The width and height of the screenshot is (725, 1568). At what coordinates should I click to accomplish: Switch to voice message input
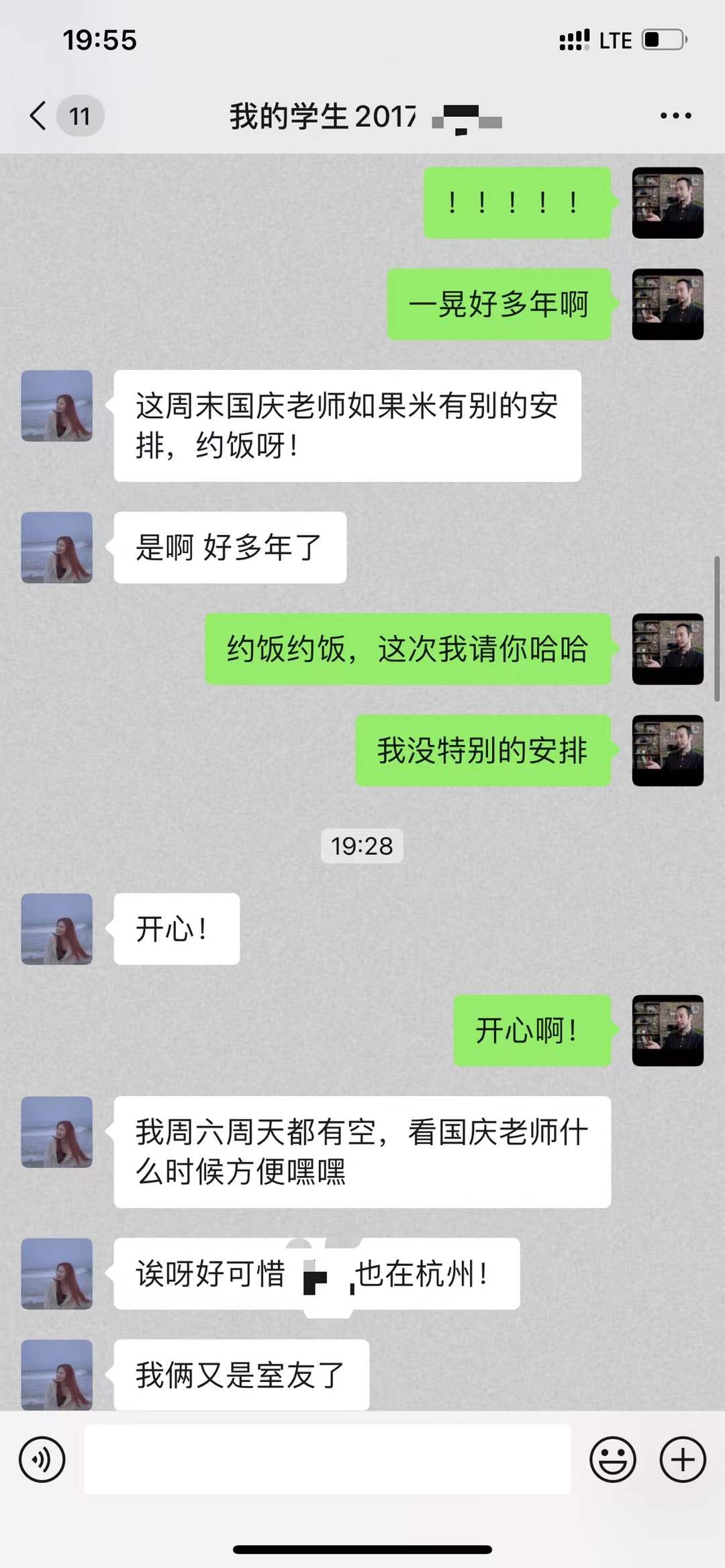point(42,1459)
